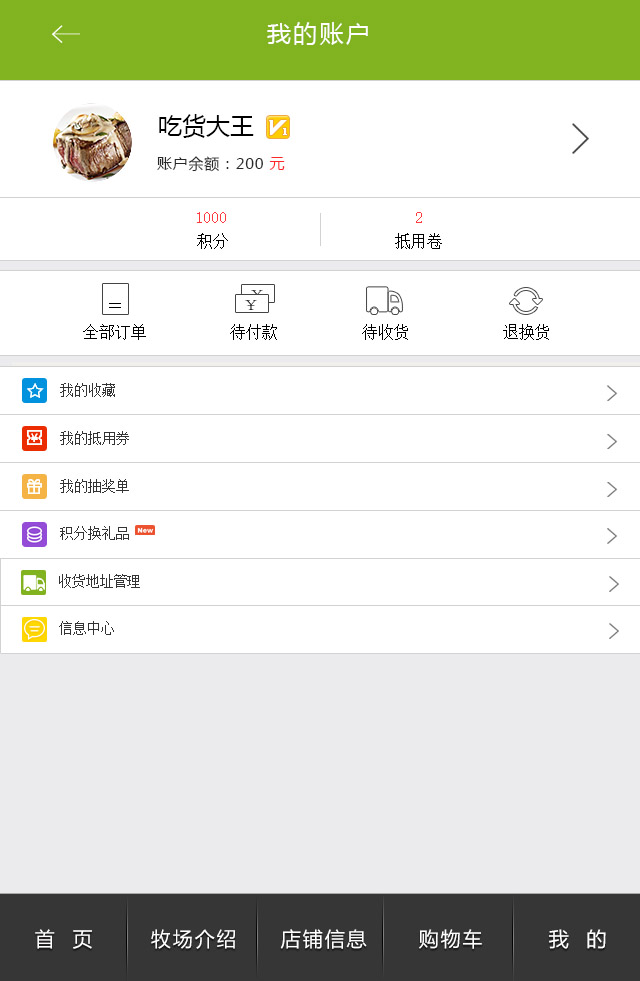
Task: Open 积分换礼品
Action: (320, 534)
